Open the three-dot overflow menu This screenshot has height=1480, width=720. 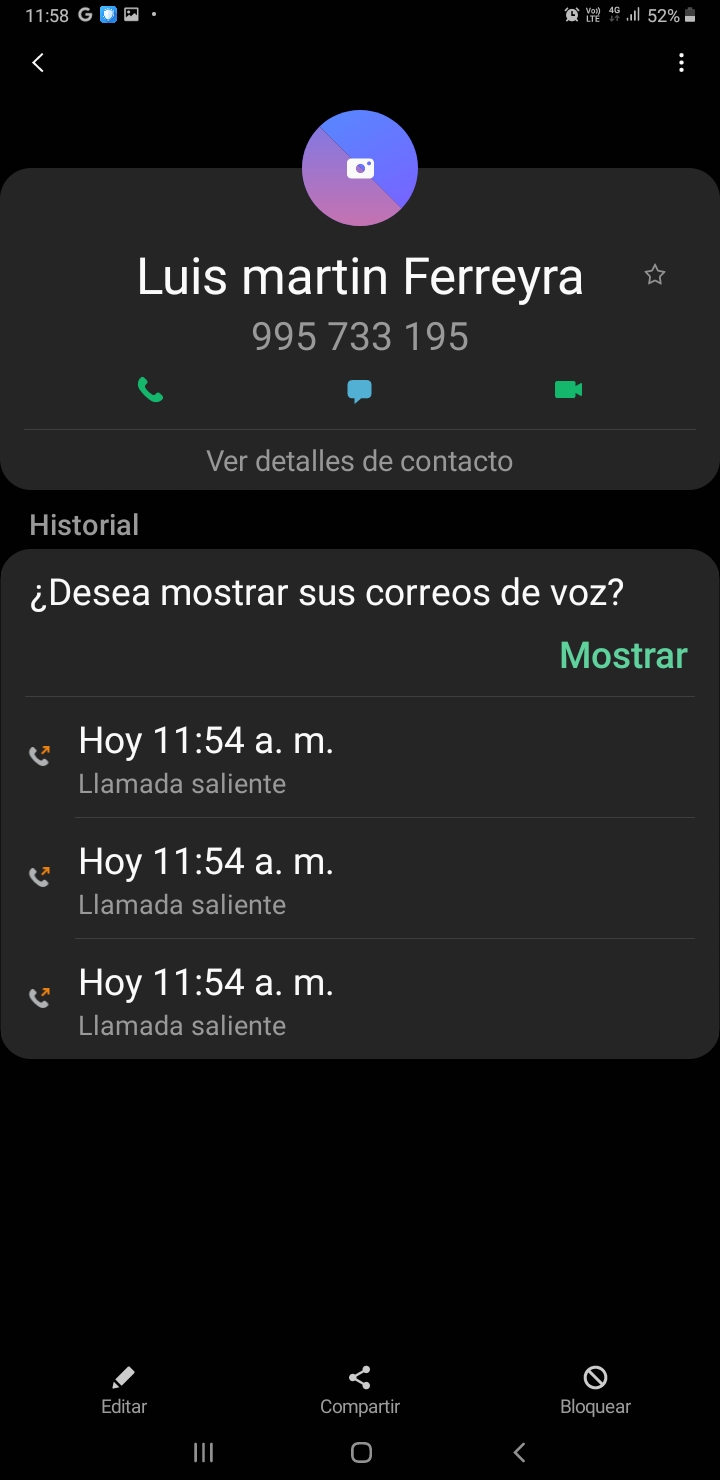tap(681, 63)
